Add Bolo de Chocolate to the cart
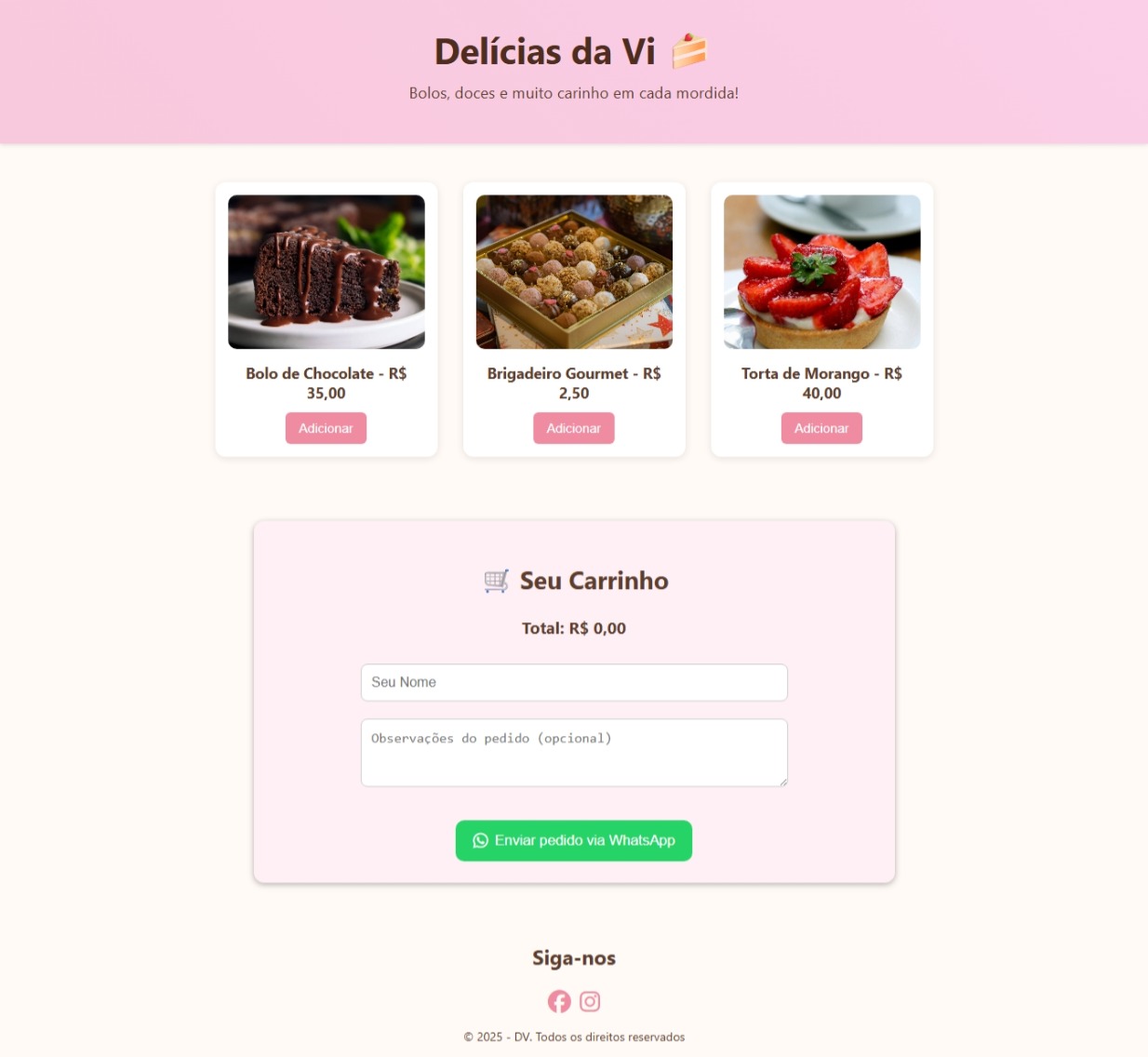This screenshot has height=1057, width=1148. 326,428
